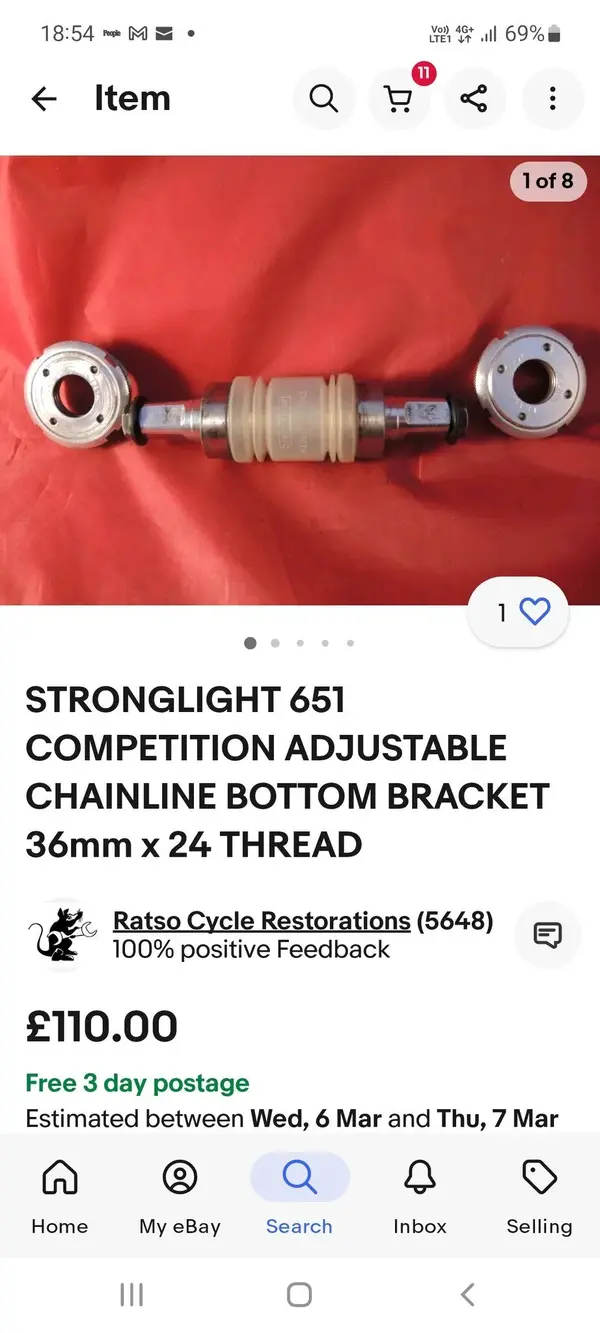Open the overflow menu
Screen dimensions: 600x1333
tap(552, 99)
